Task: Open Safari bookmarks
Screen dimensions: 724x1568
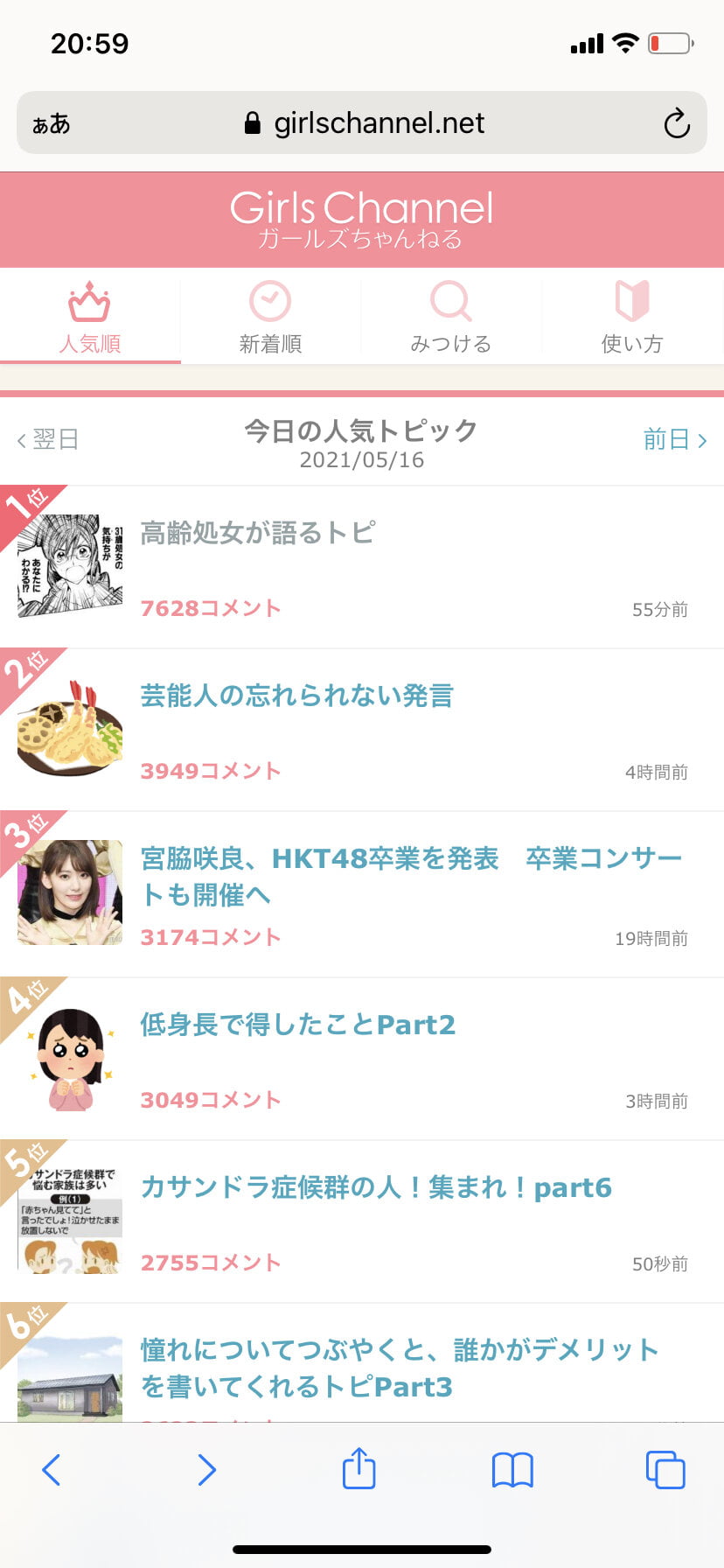Action: point(512,1469)
